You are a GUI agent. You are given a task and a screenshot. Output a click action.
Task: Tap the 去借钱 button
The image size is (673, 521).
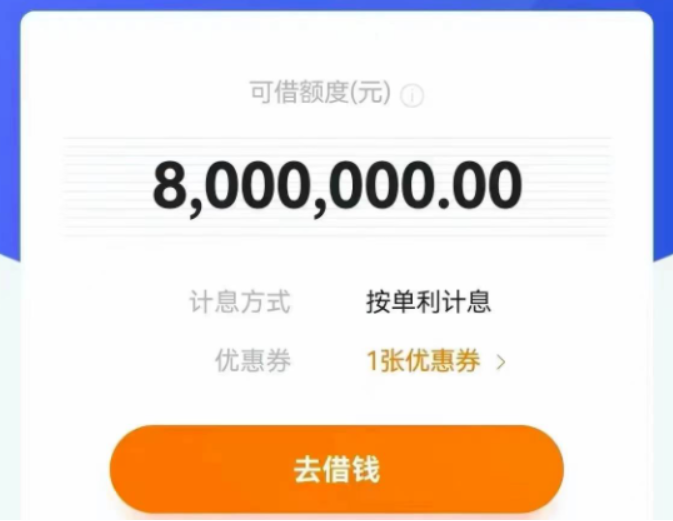click(x=336, y=469)
